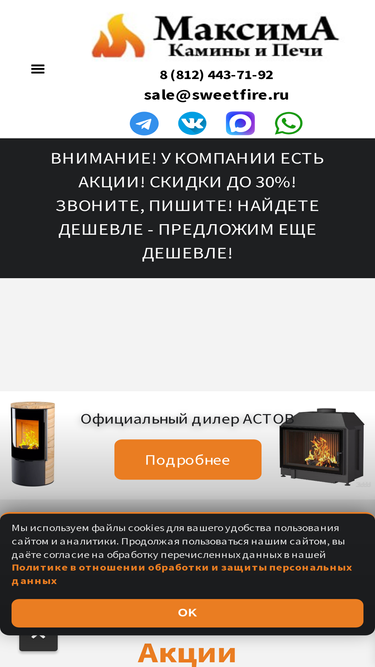The height and width of the screenshot is (667, 375).
Task: Call the phone number 8 (812) 443-71-92
Action: (x=216, y=75)
